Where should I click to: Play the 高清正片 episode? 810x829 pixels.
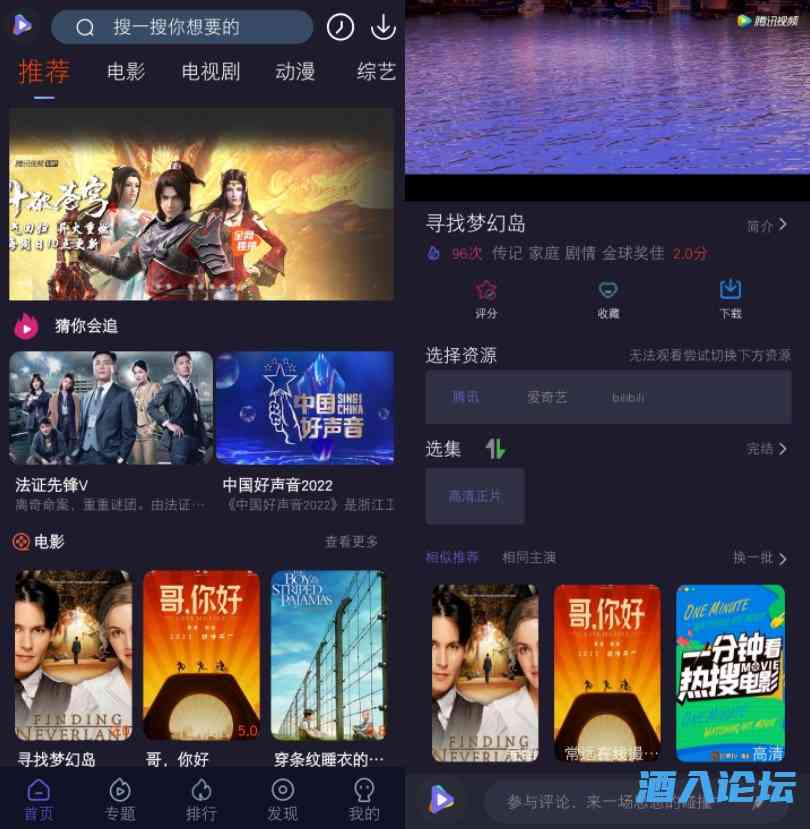pyautogui.click(x=475, y=496)
